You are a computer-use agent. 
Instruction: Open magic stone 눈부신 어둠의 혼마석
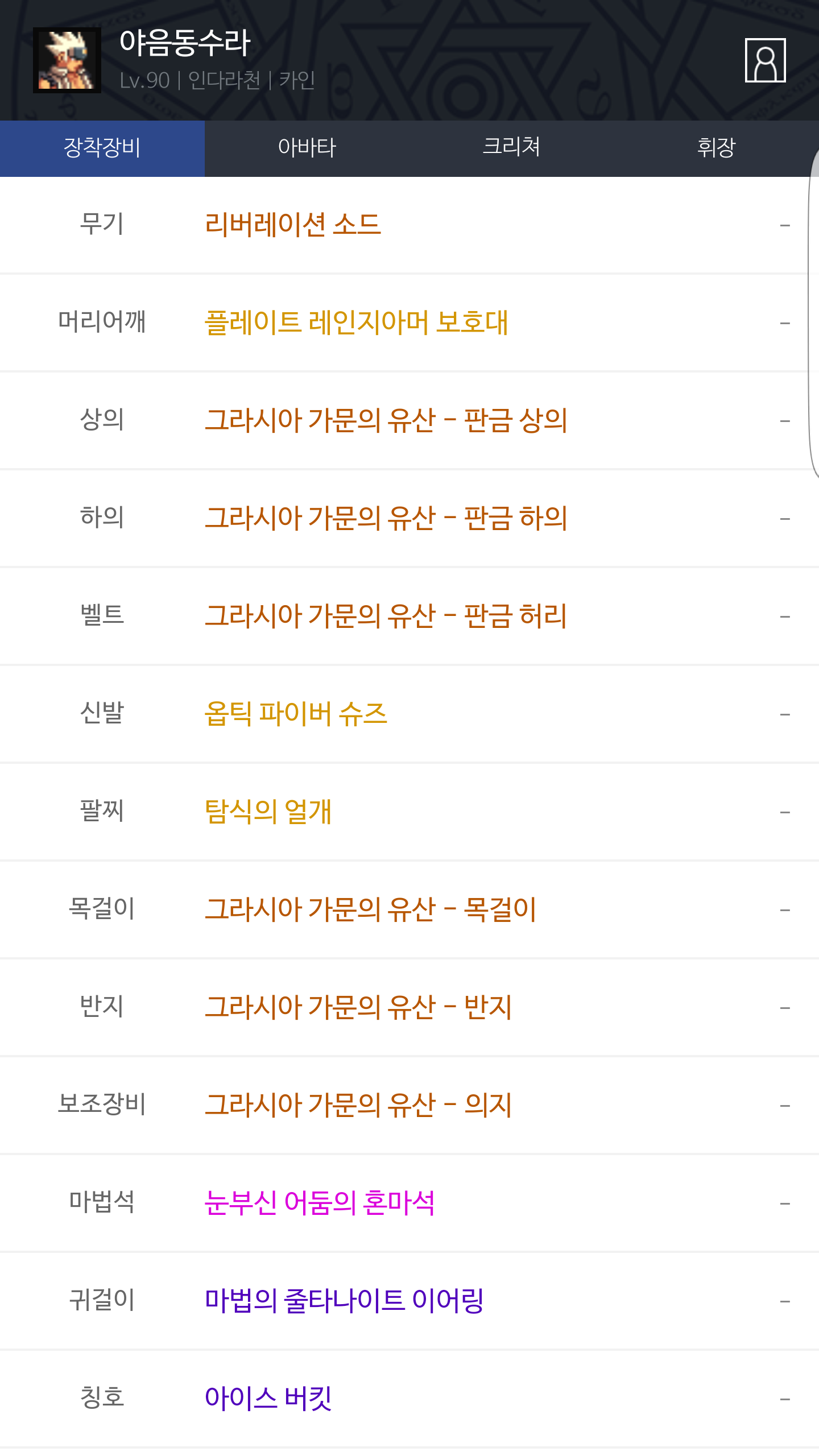(320, 1203)
